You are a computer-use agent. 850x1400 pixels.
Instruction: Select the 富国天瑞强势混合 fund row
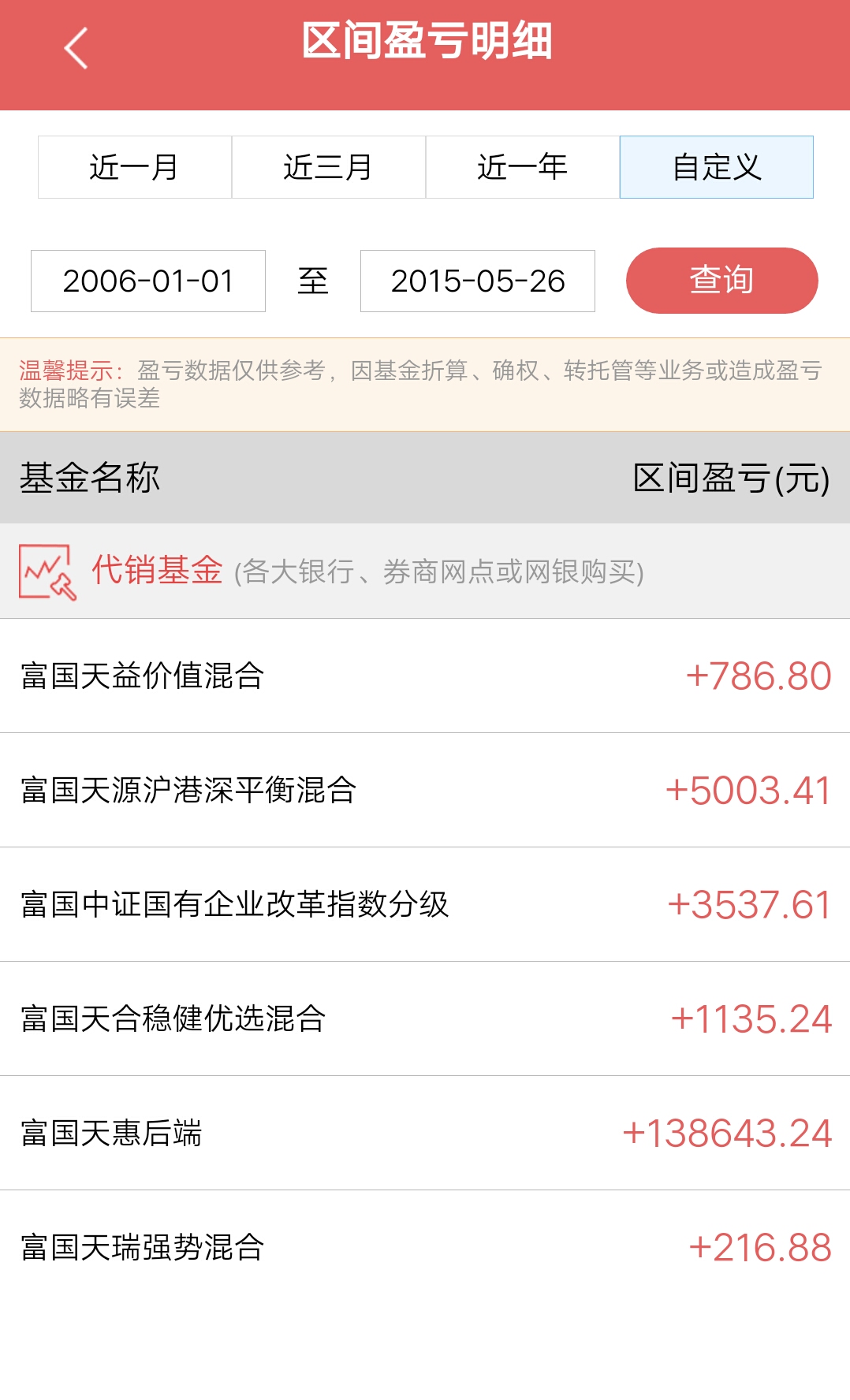425,1248
